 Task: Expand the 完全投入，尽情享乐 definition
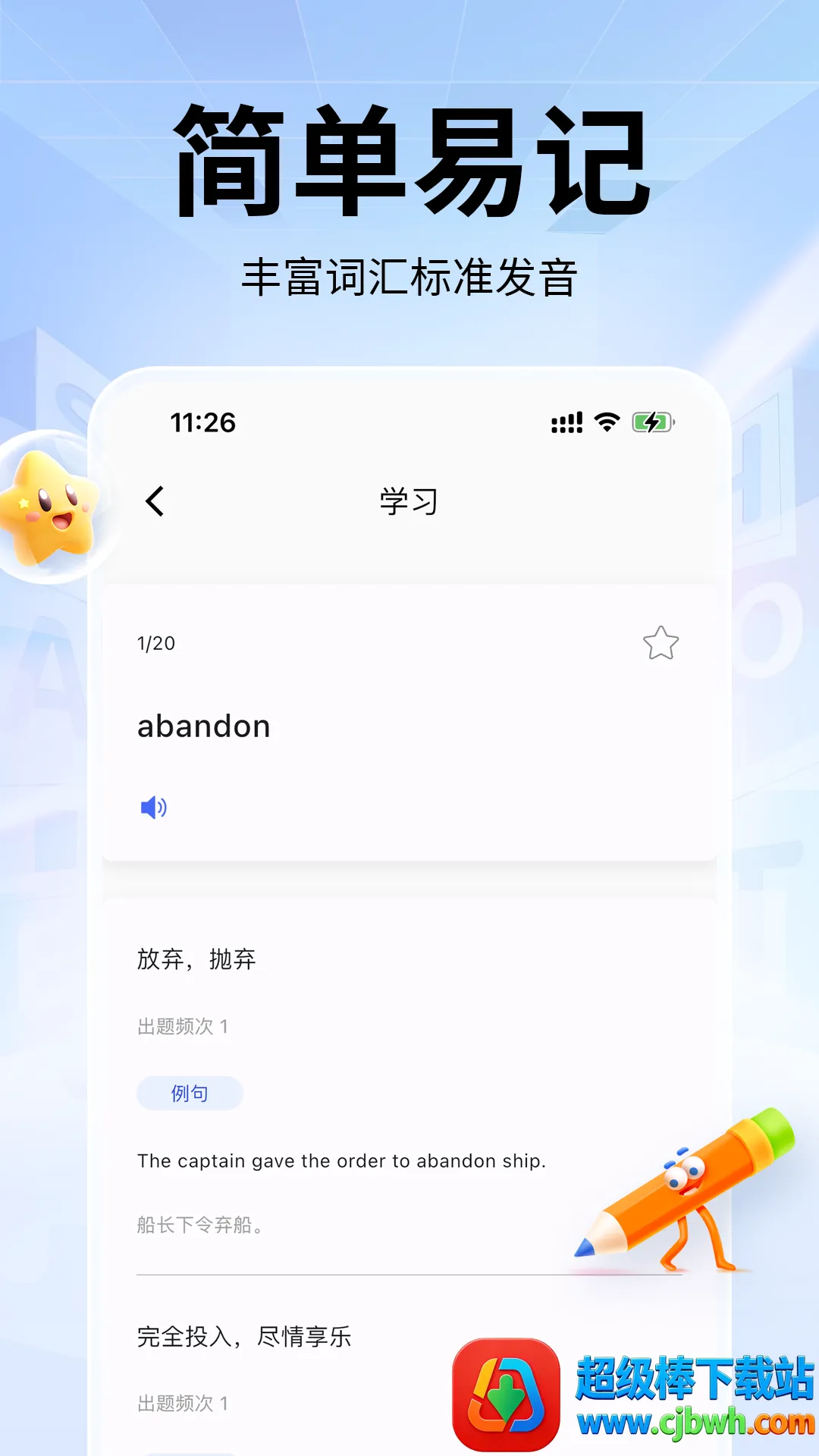click(x=244, y=1337)
